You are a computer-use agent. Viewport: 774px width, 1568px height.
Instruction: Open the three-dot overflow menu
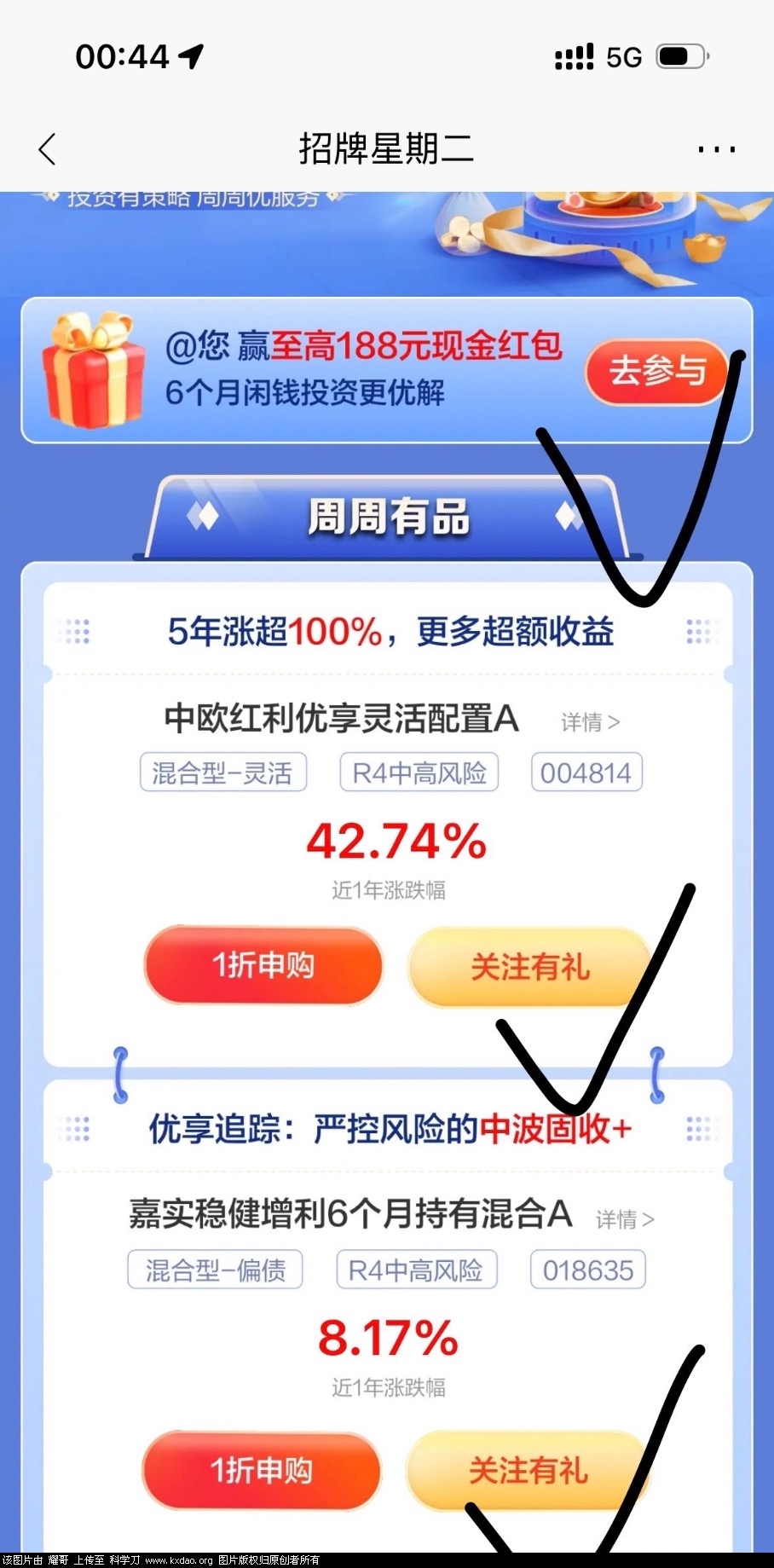tap(716, 149)
